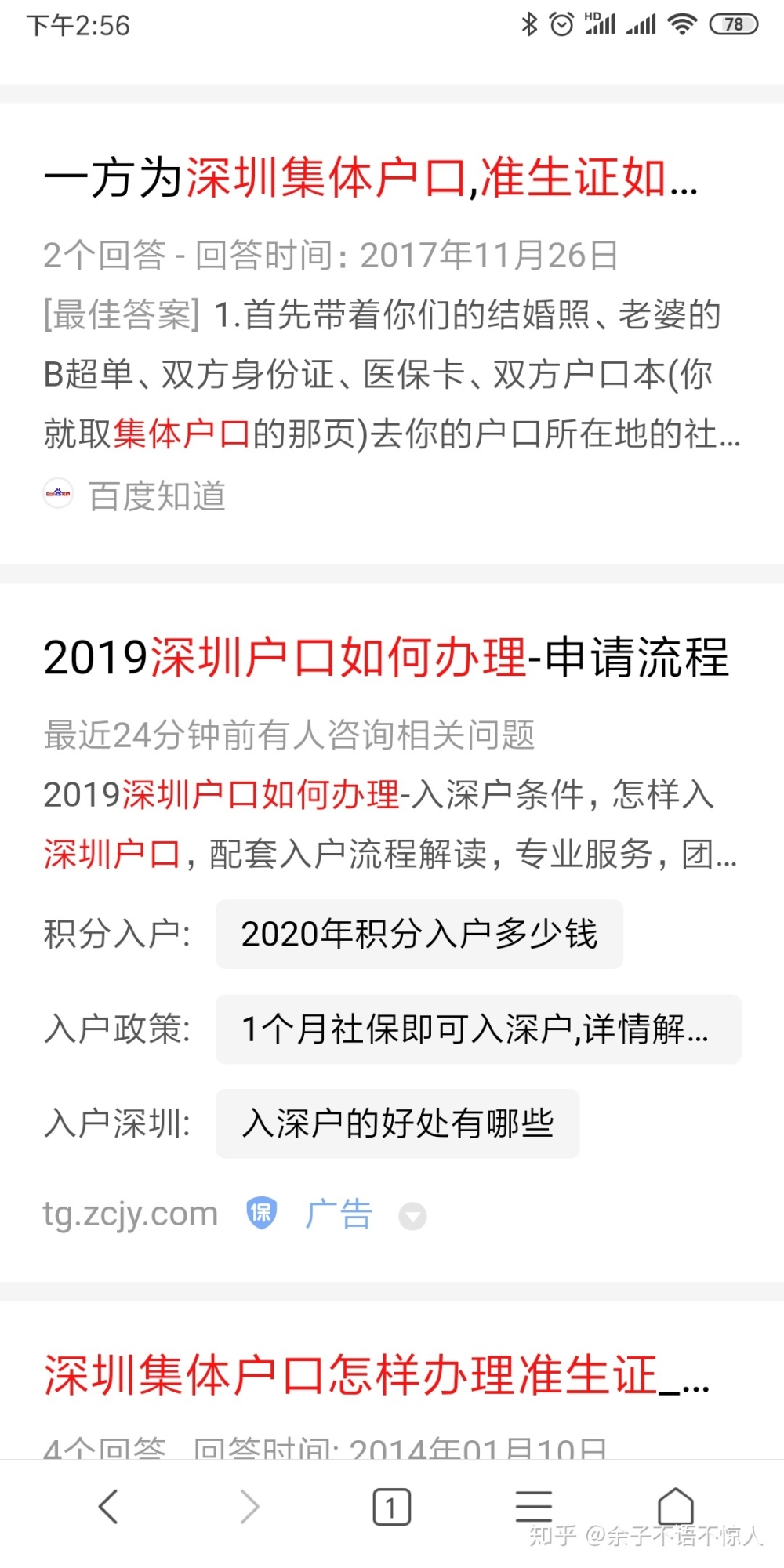
Task: Open the 2019深圳户口如何办理-申请流程 result
Action: (x=386, y=657)
